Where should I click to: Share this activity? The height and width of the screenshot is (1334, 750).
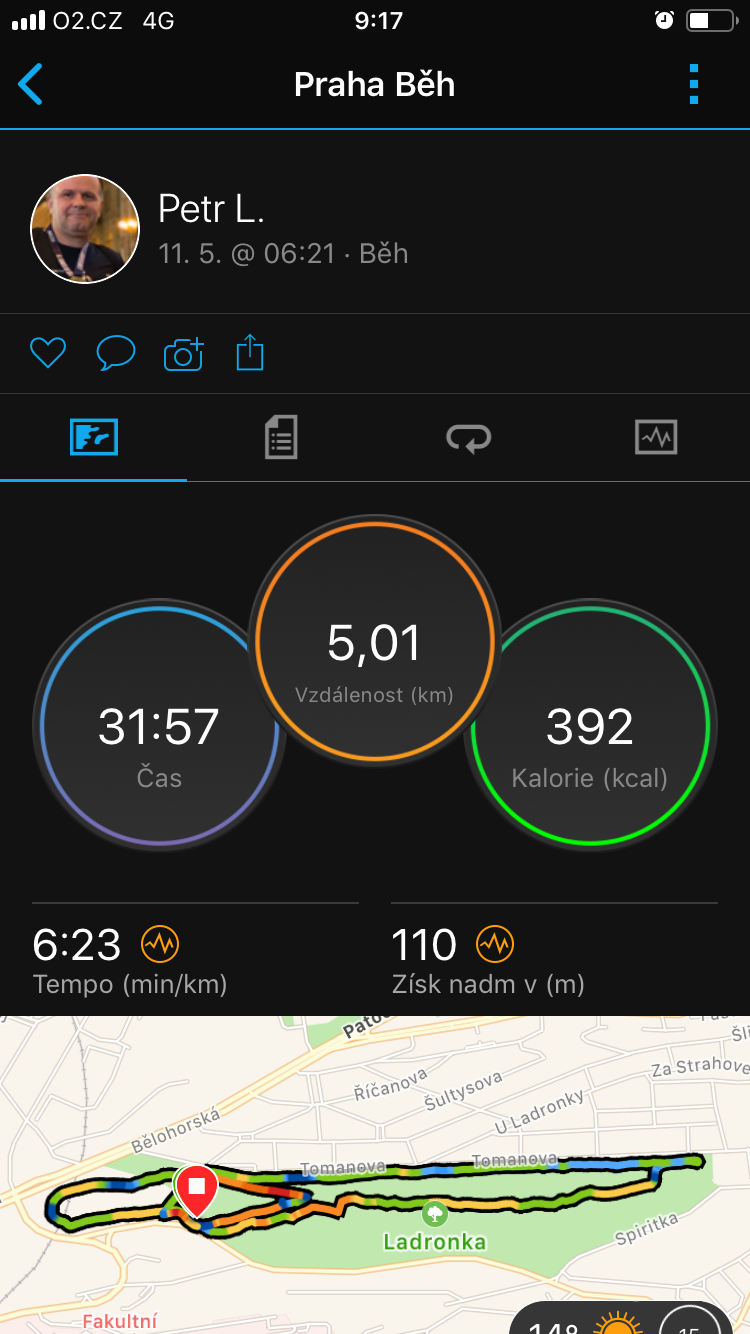pos(250,353)
